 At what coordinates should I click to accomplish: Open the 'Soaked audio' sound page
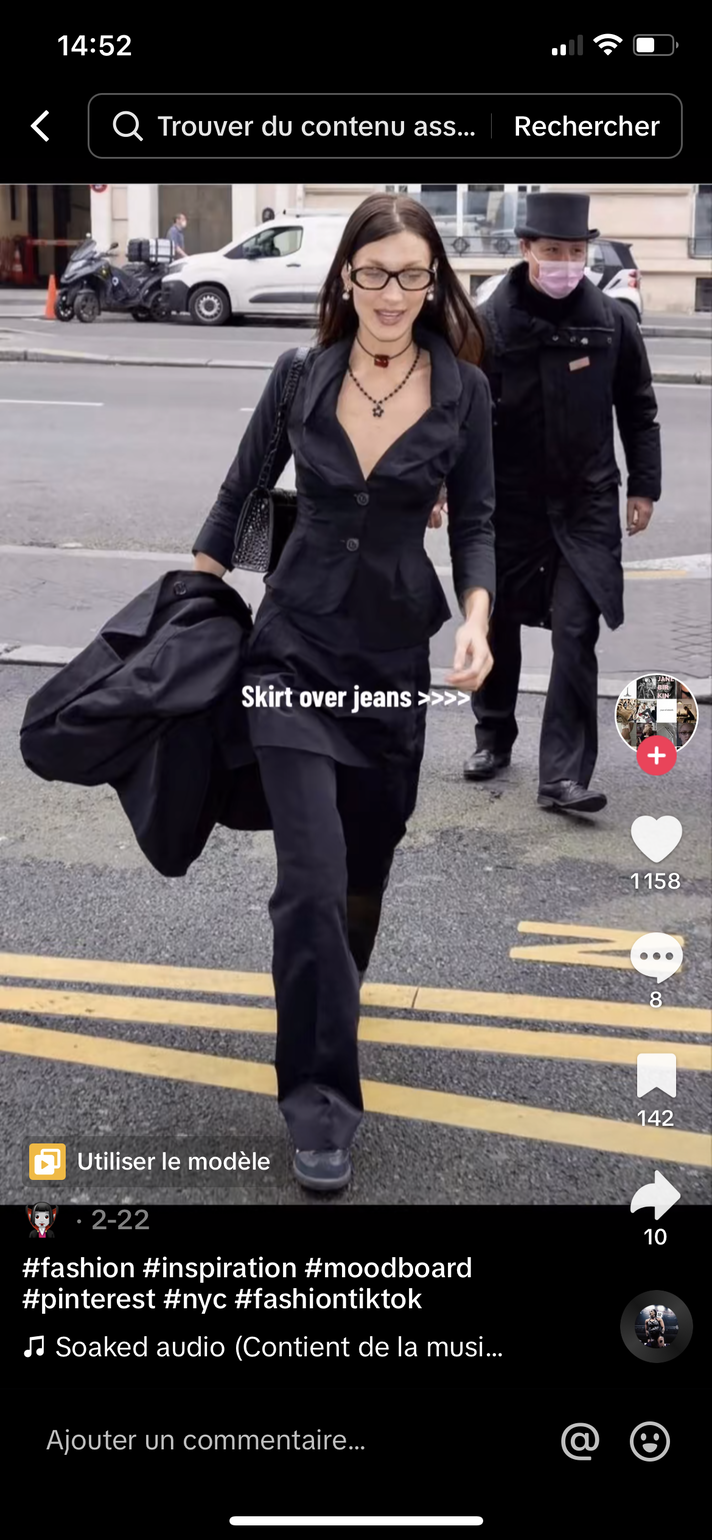click(265, 1347)
